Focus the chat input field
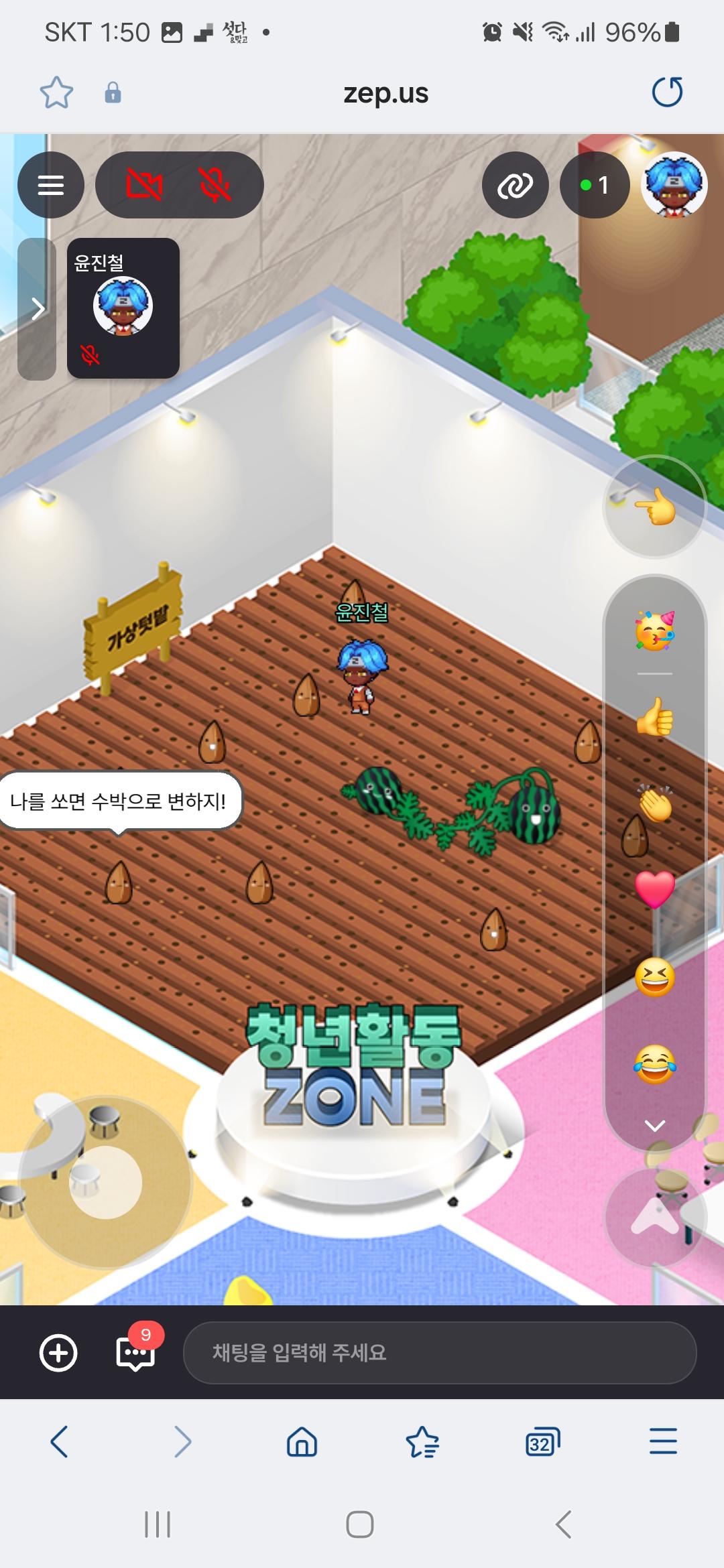Screen dimensions: 724x1568 tap(439, 1352)
